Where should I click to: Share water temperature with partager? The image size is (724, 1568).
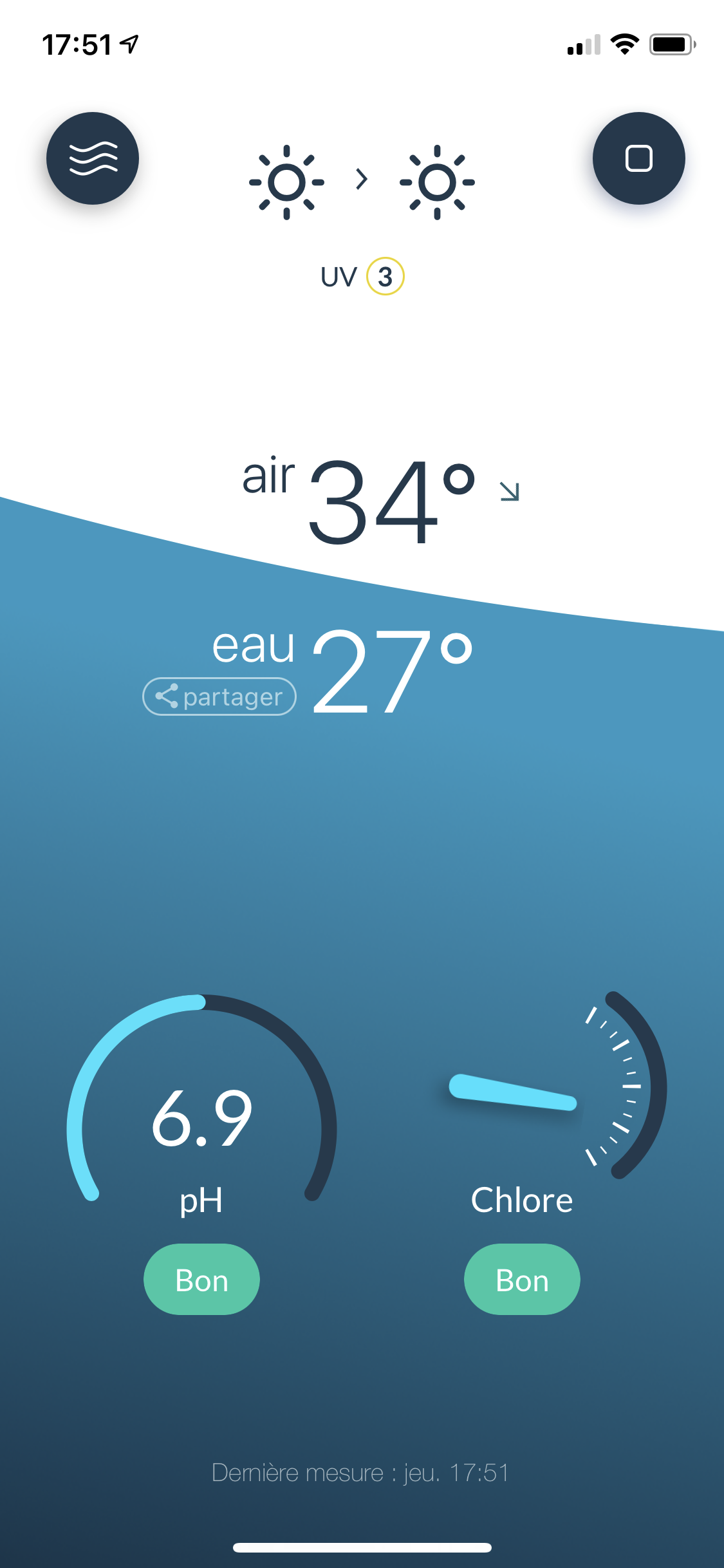pos(219,696)
